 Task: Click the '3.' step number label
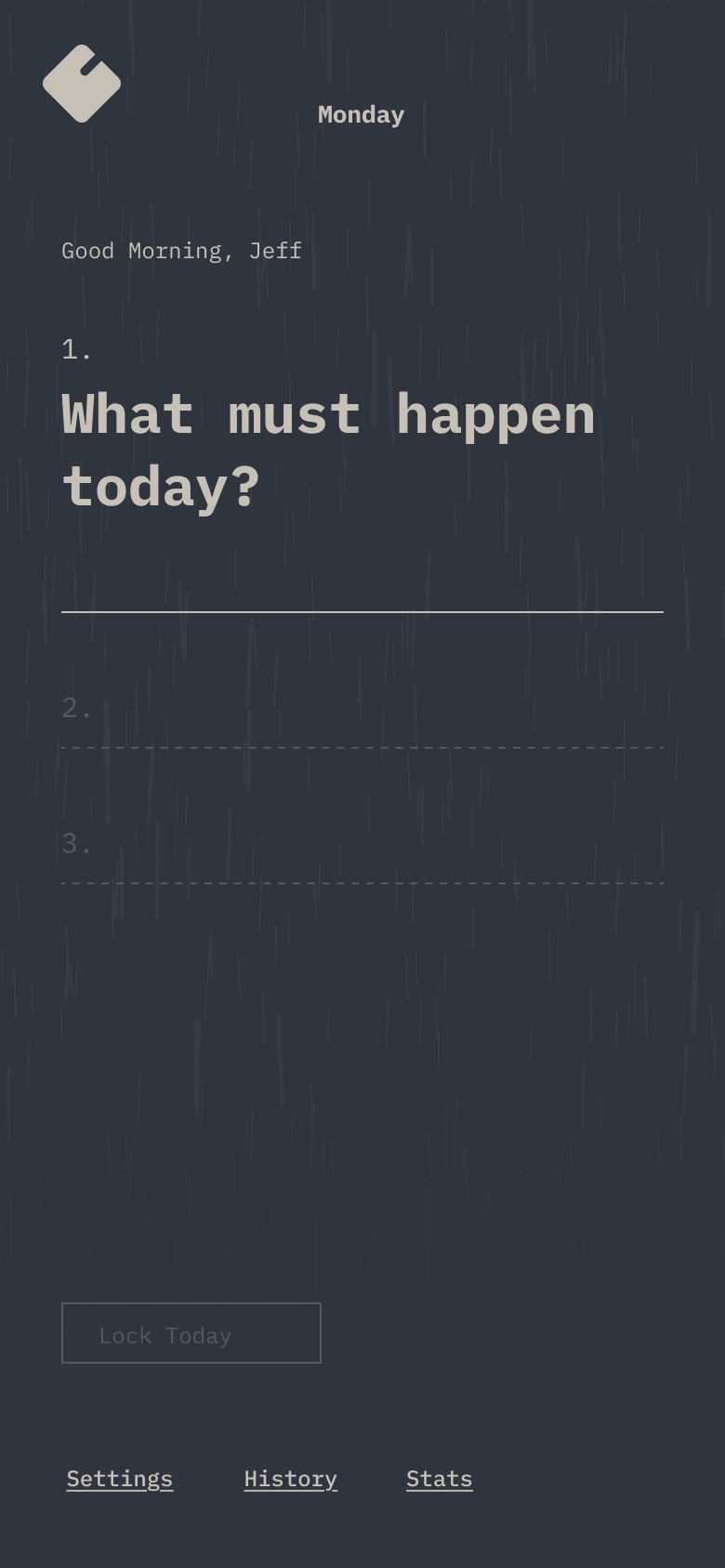pyautogui.click(x=77, y=843)
